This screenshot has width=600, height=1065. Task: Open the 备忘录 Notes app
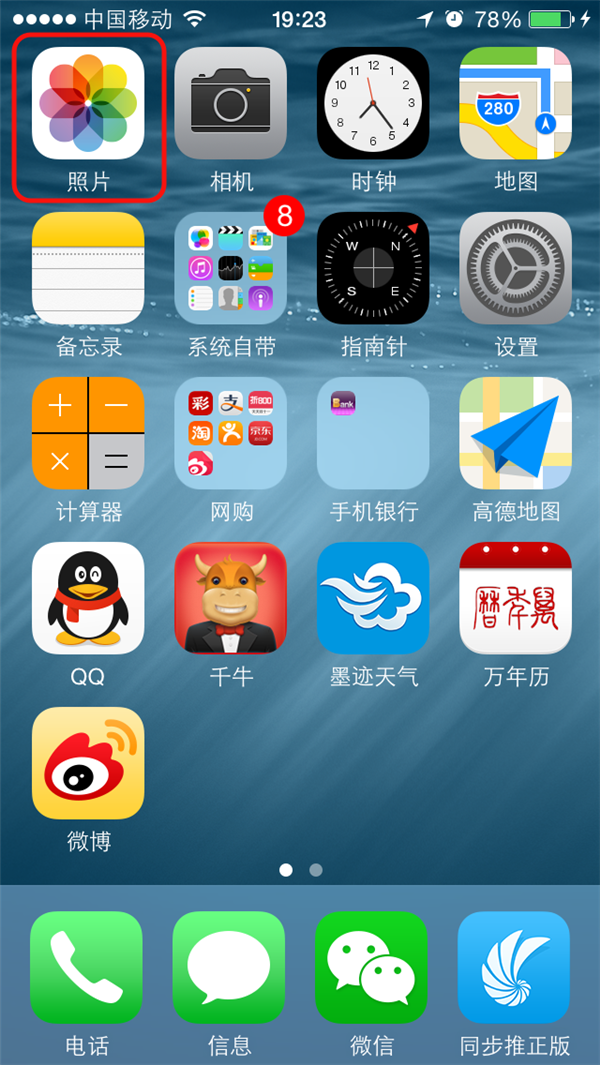point(88,268)
